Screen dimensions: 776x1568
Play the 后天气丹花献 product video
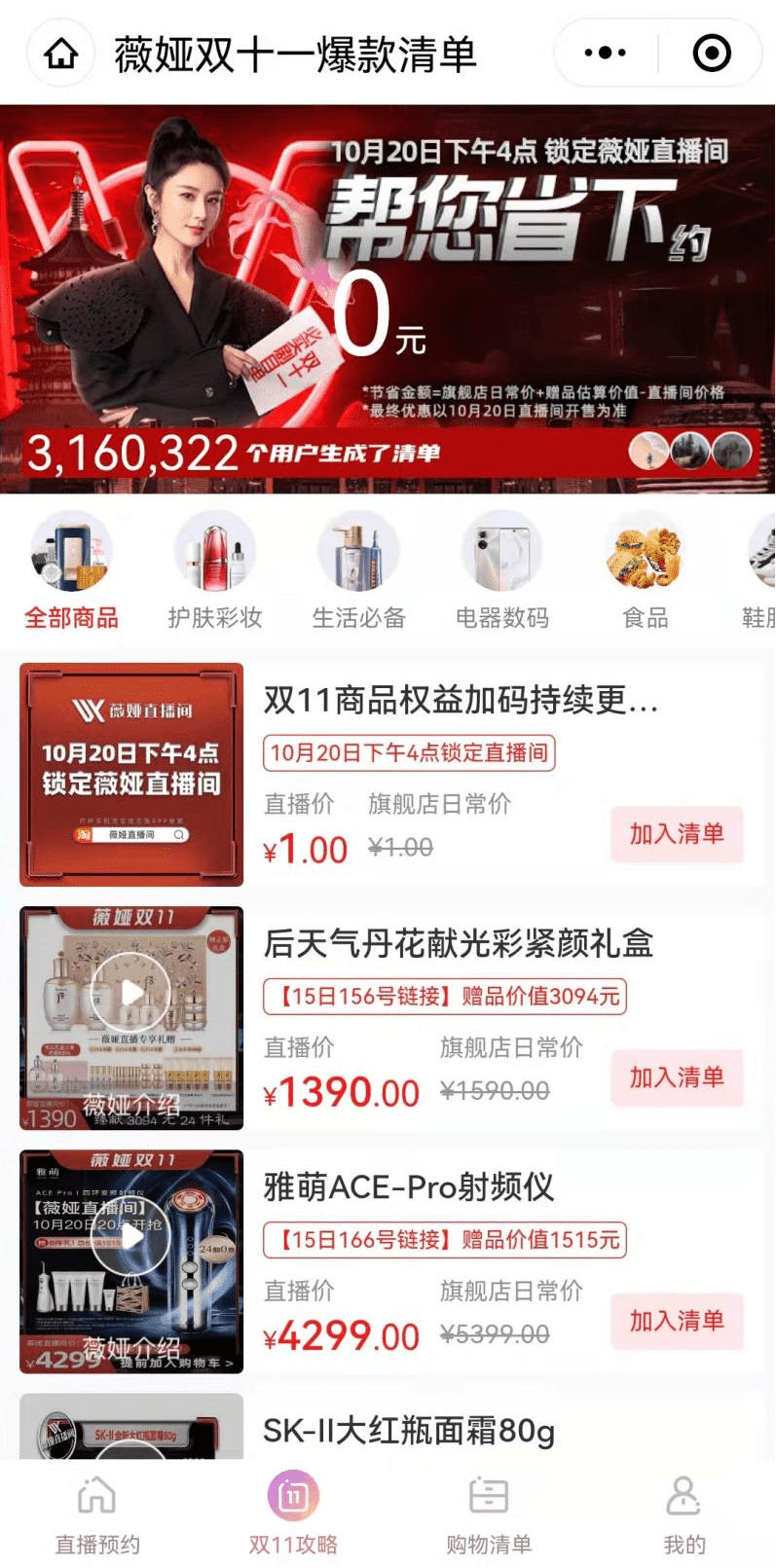click(x=130, y=995)
